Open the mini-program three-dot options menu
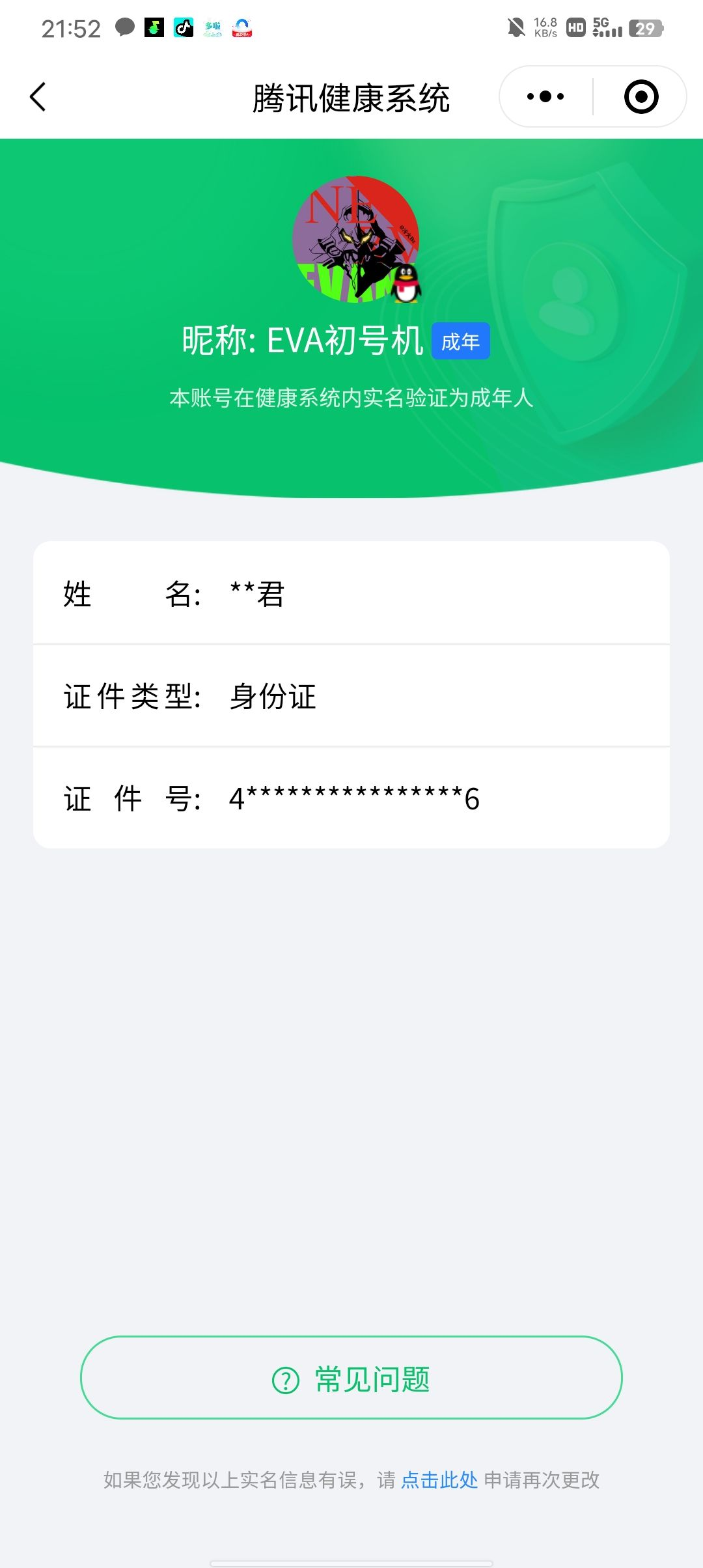703x1568 pixels. point(544,96)
